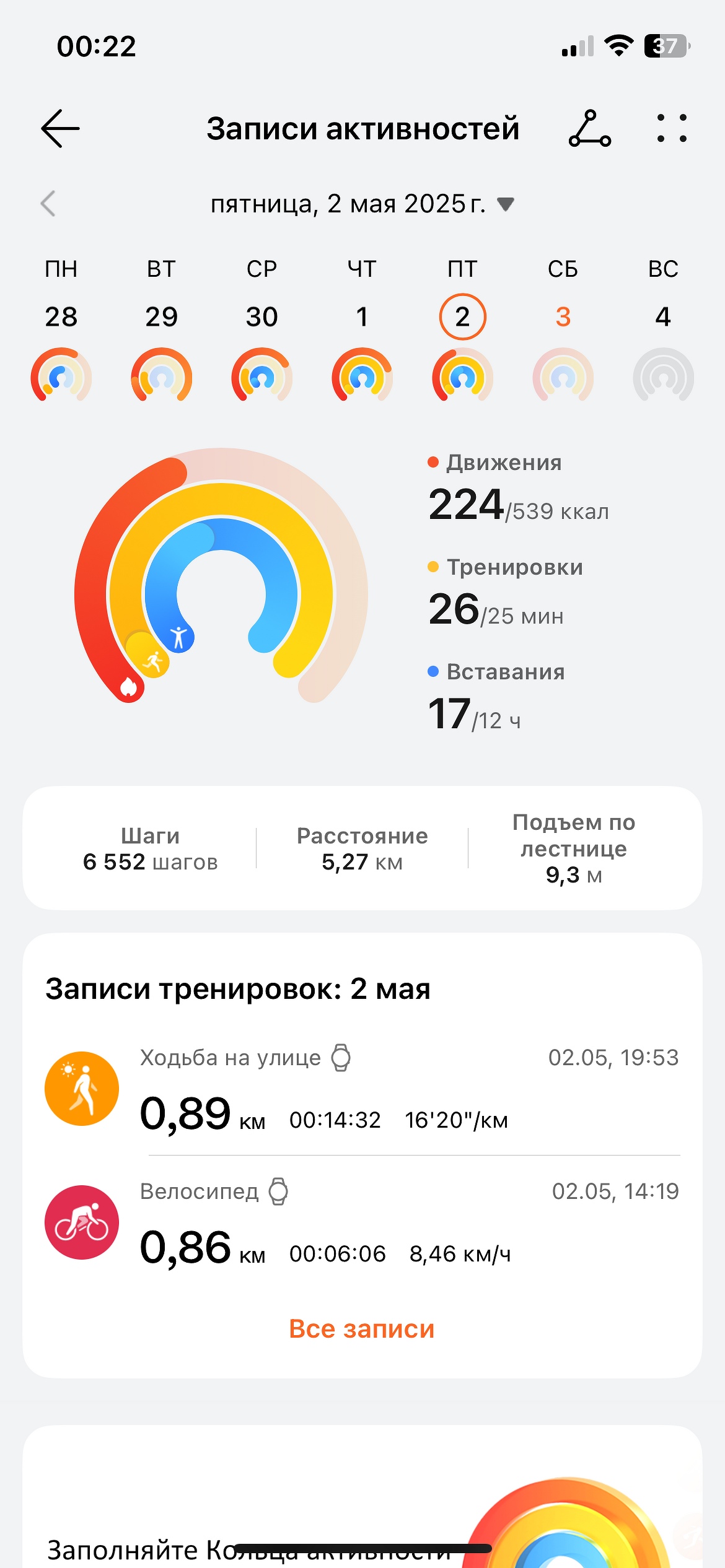Select Tuesday 29 in the week strip
Screen dimensions: 725x1568
[x=162, y=317]
